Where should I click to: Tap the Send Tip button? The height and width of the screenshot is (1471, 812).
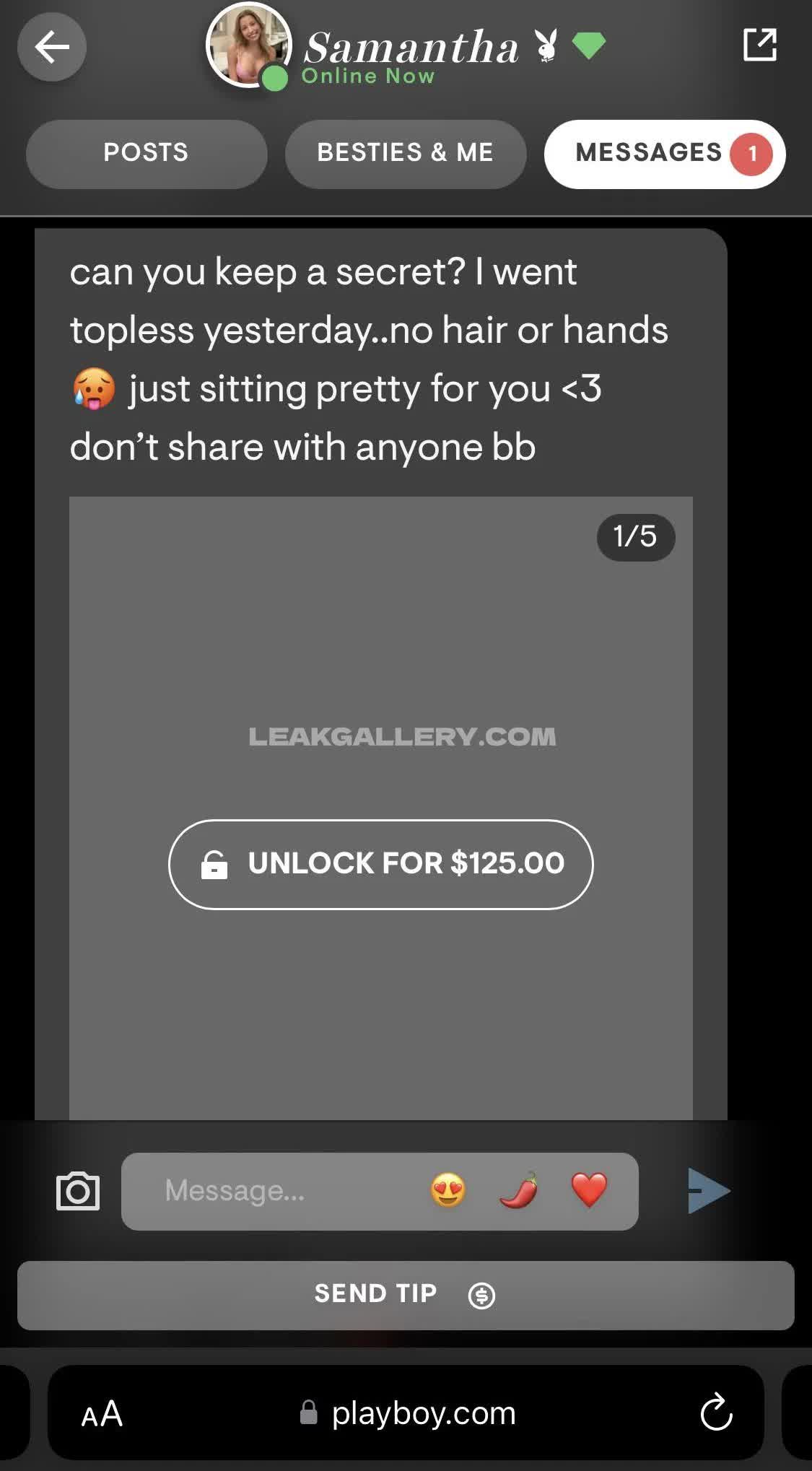point(406,1295)
